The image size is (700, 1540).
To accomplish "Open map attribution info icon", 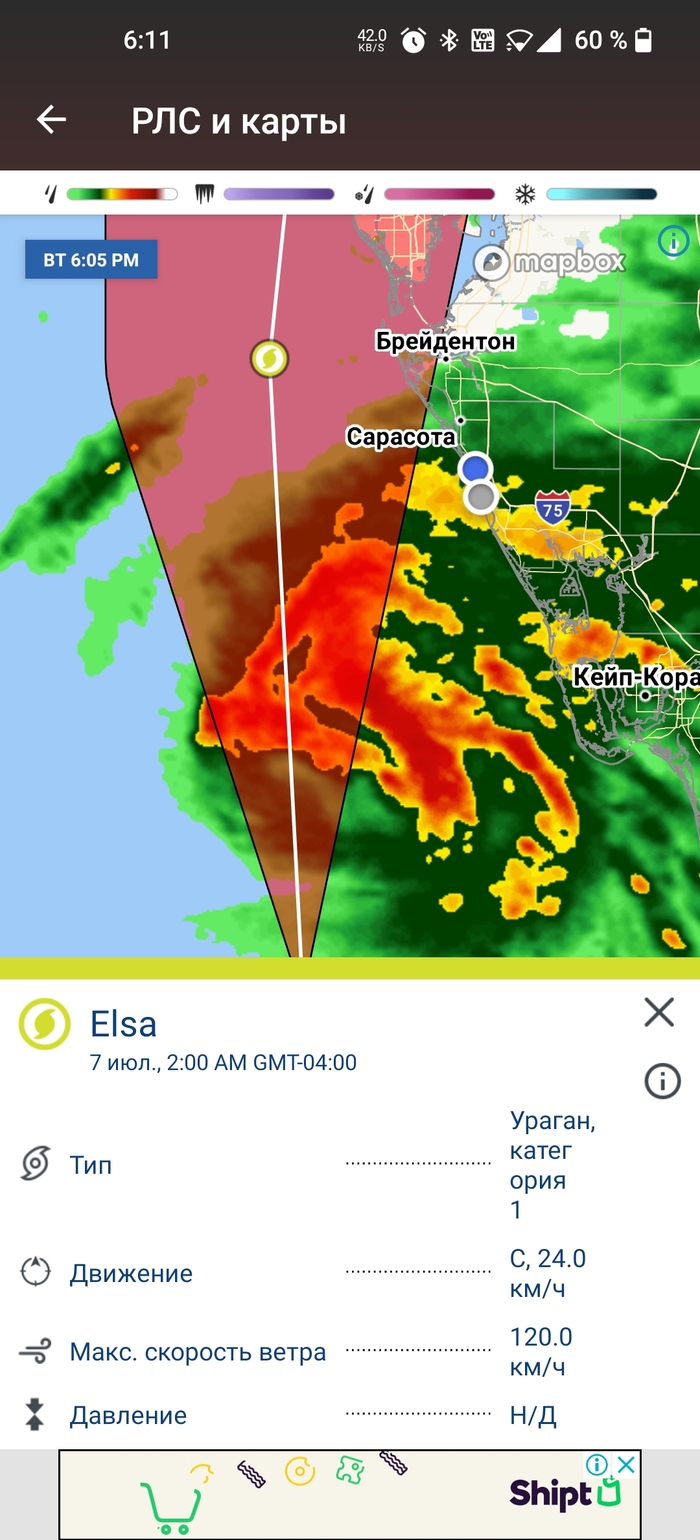I will [673, 241].
